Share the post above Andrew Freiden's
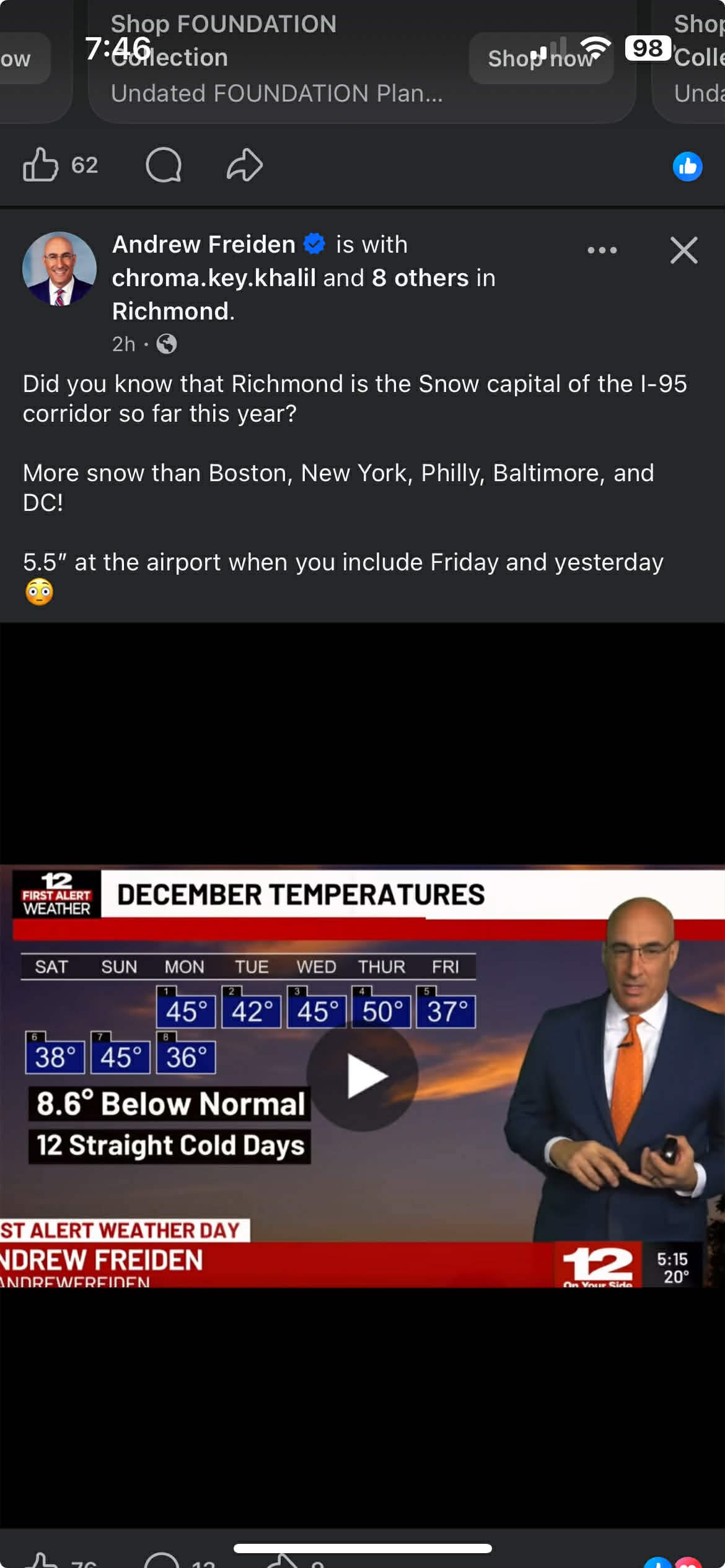 coord(245,165)
